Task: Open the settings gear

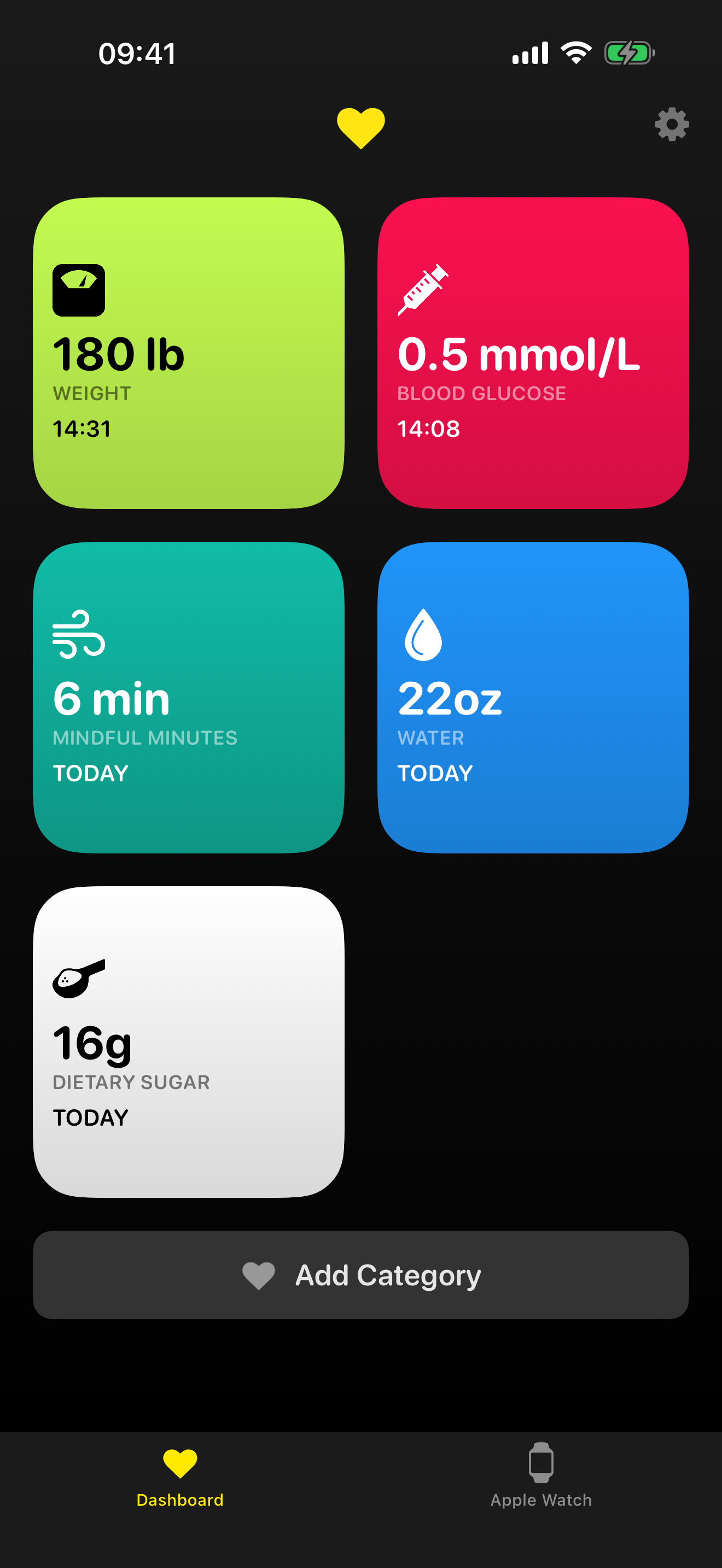Action: tap(670, 125)
